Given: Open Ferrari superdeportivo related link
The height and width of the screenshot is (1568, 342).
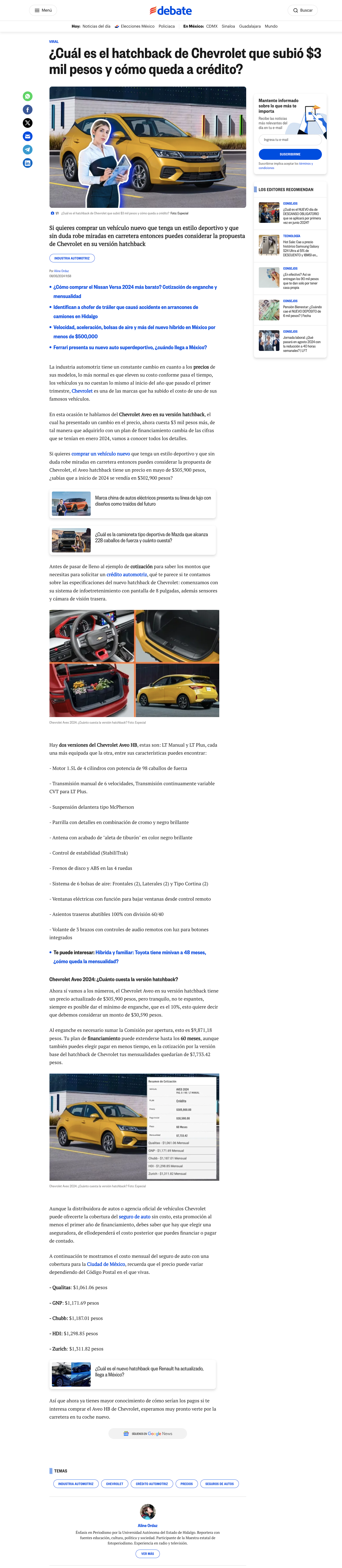Looking at the screenshot, I should (x=130, y=348).
